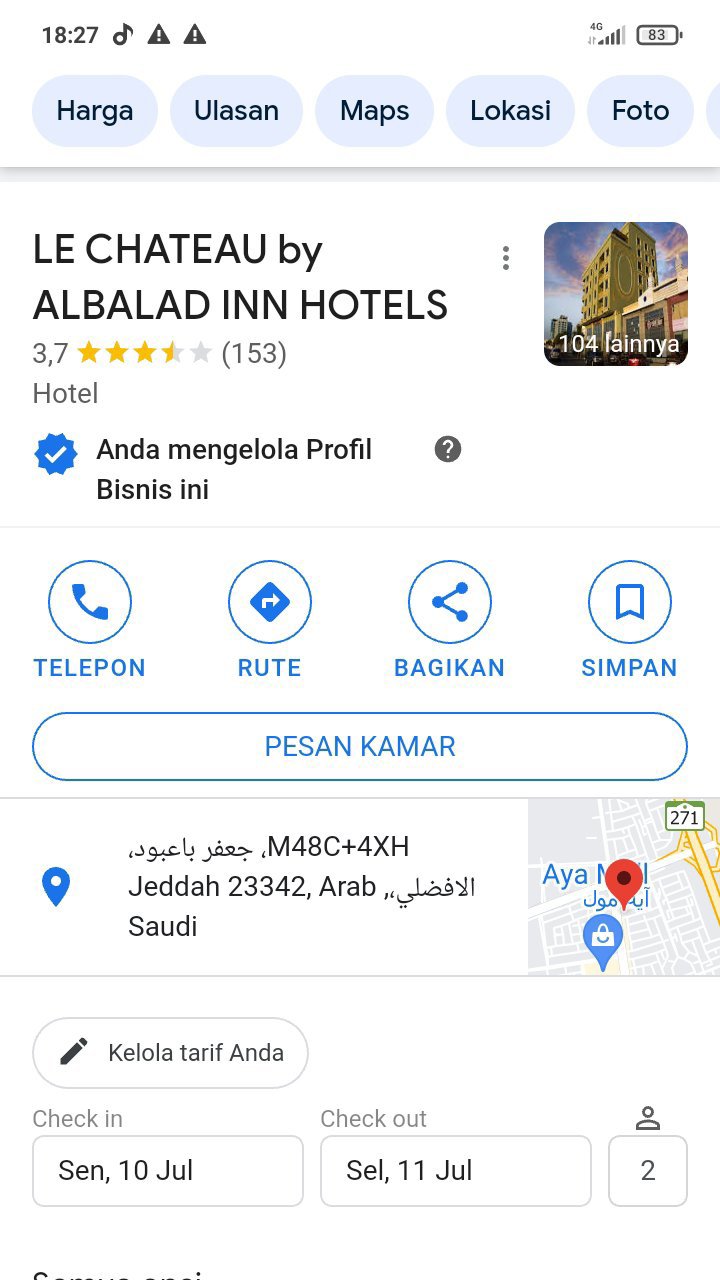Switch to the Harga tab

point(95,111)
